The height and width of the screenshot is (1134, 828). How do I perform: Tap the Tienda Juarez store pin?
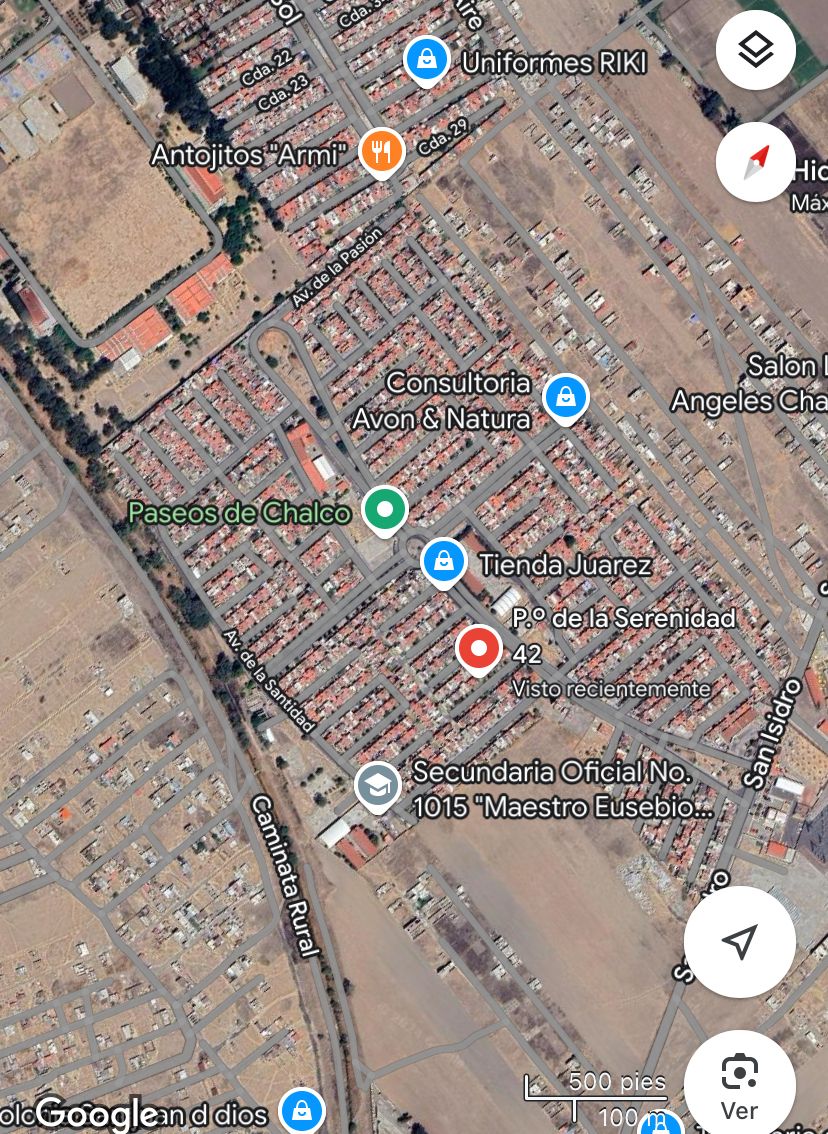pos(442,561)
